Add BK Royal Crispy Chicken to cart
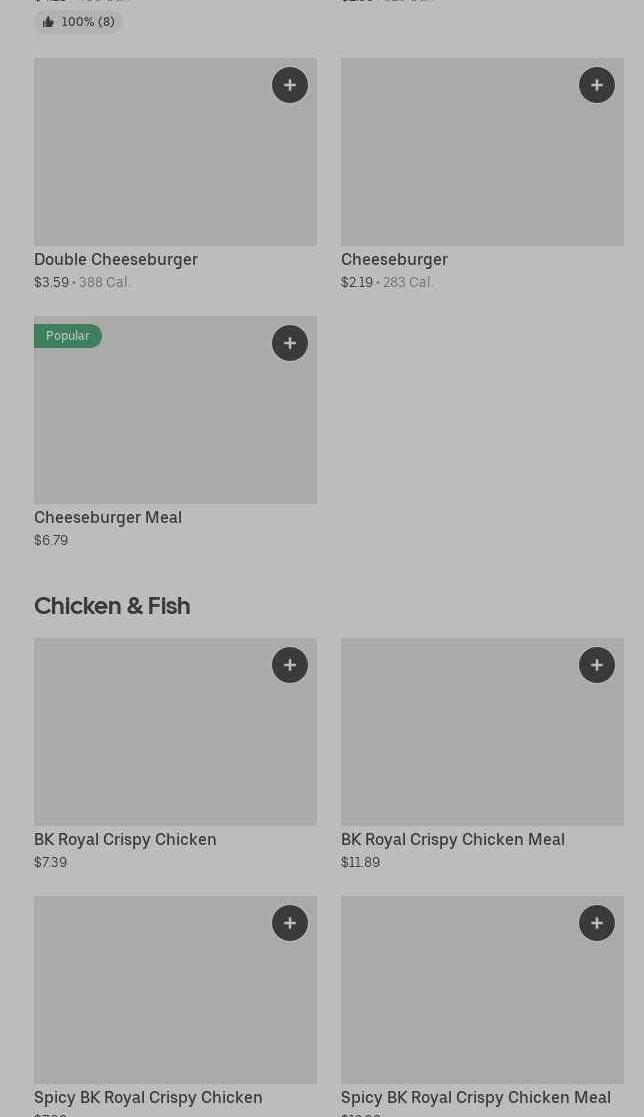 [290, 665]
